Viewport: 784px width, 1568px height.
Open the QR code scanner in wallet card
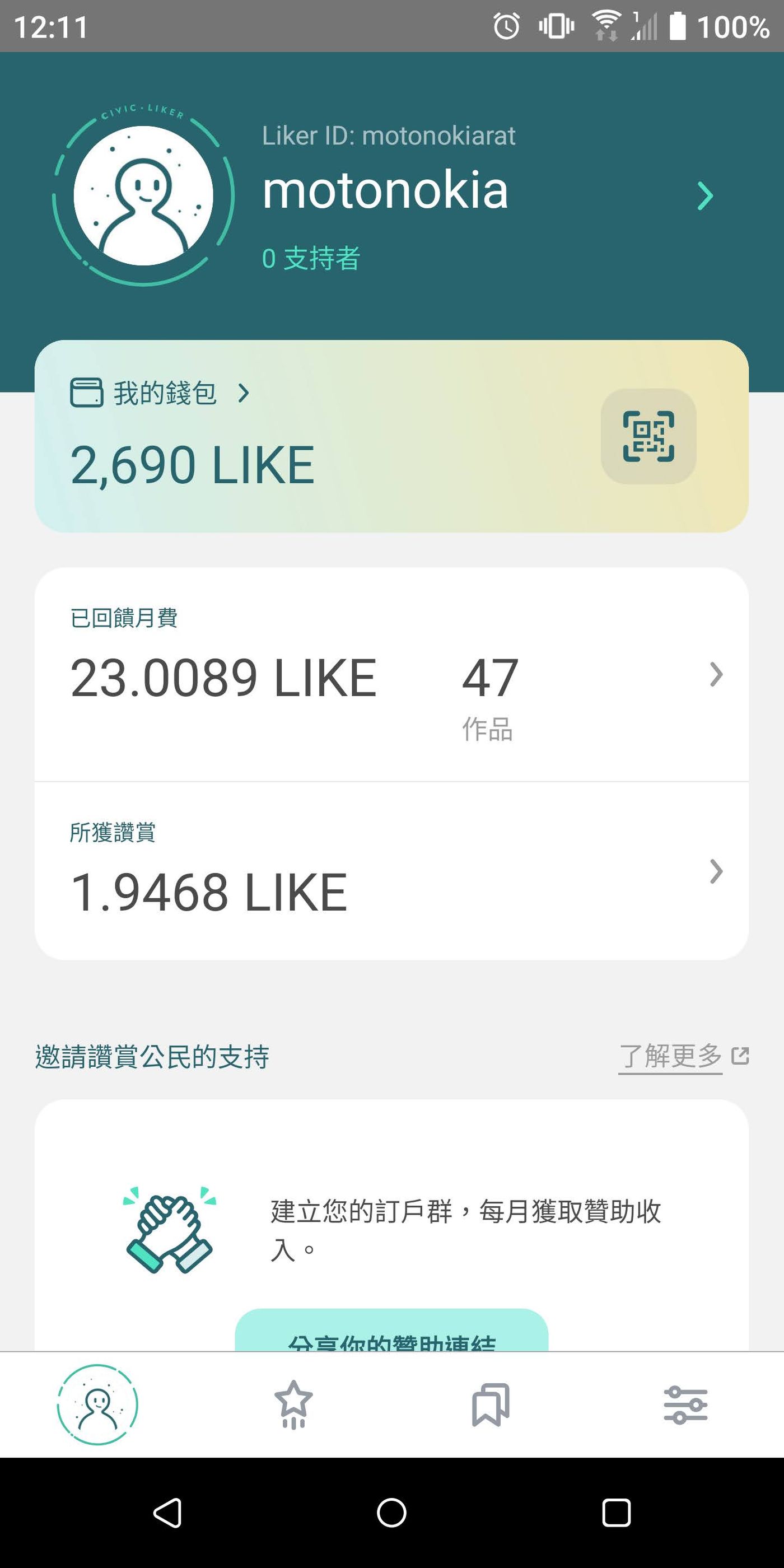point(648,436)
